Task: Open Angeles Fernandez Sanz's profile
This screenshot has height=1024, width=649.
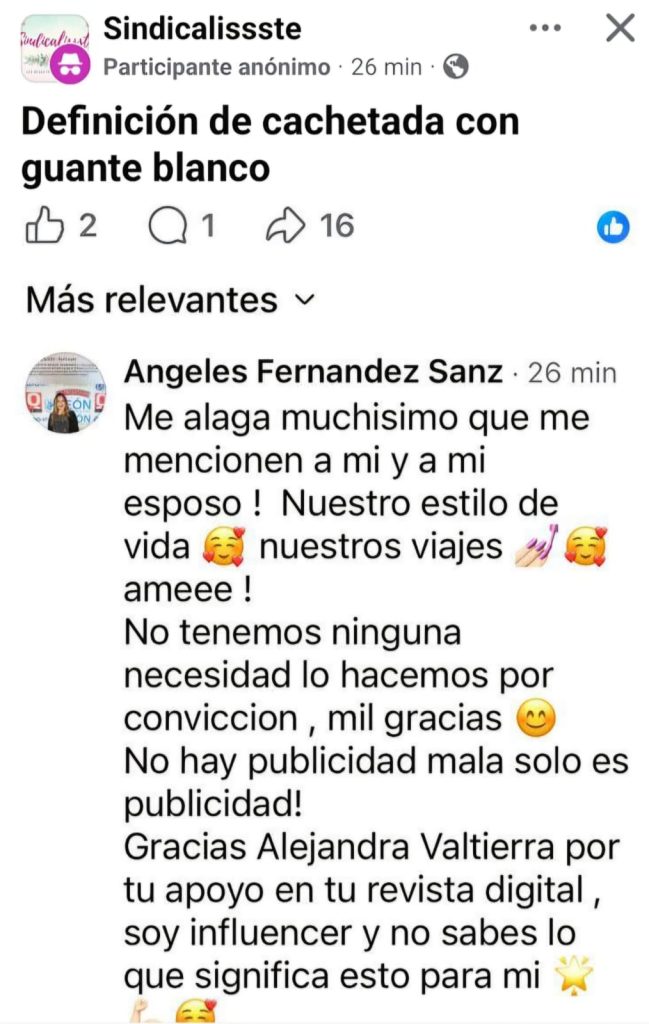Action: coord(313,373)
